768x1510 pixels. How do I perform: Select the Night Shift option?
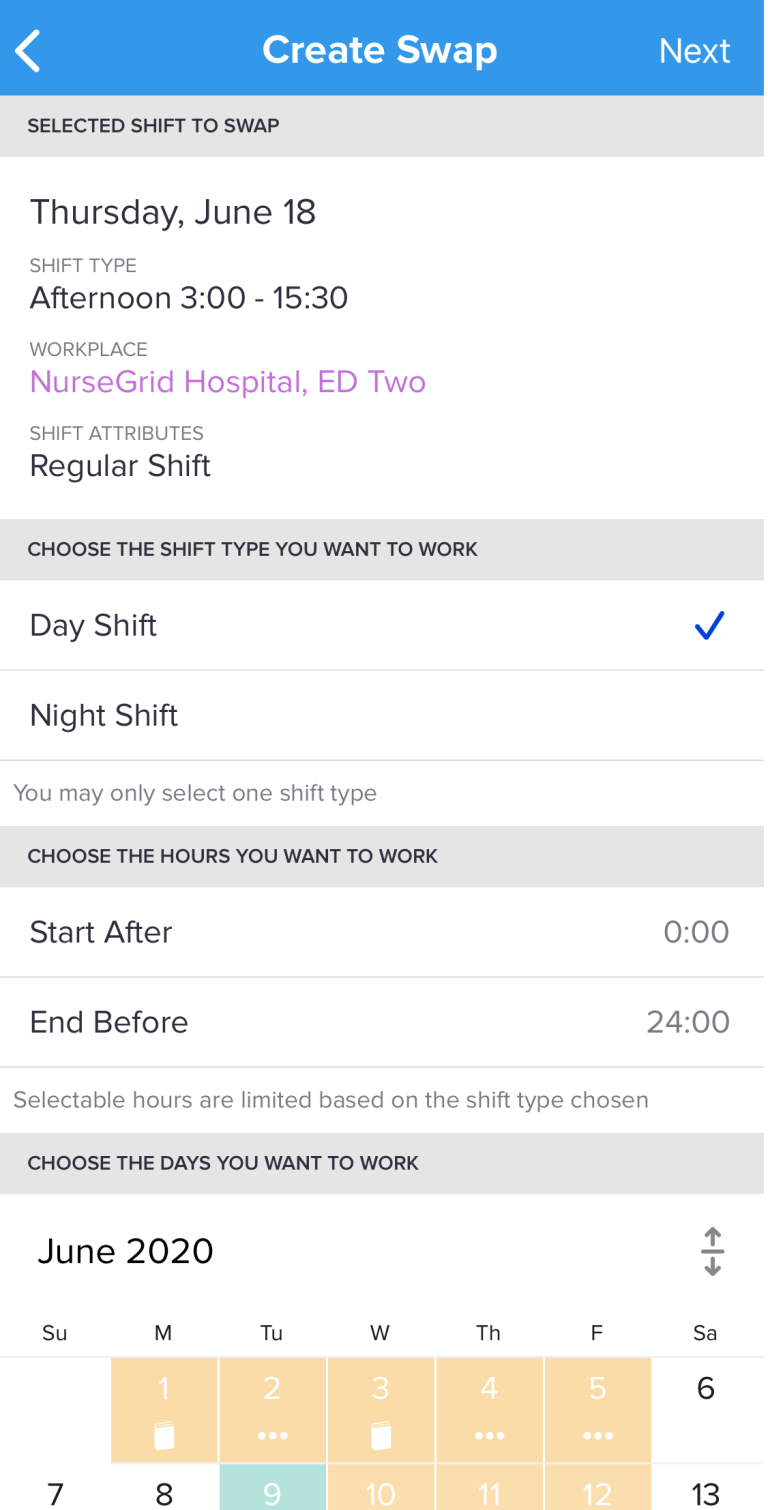click(x=103, y=715)
